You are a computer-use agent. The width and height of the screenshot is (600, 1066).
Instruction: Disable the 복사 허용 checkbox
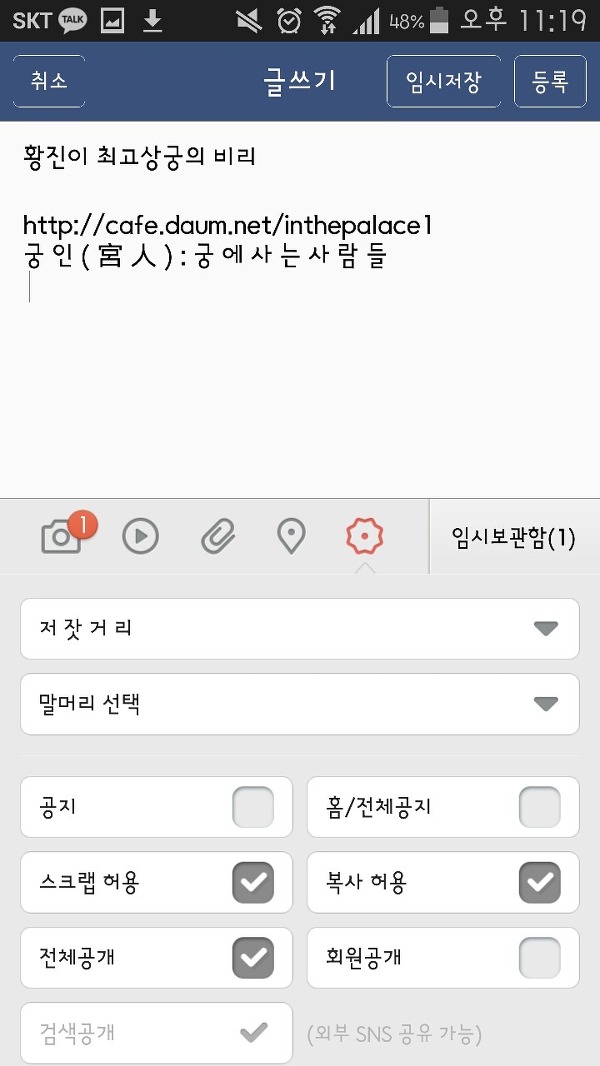pyautogui.click(x=539, y=882)
